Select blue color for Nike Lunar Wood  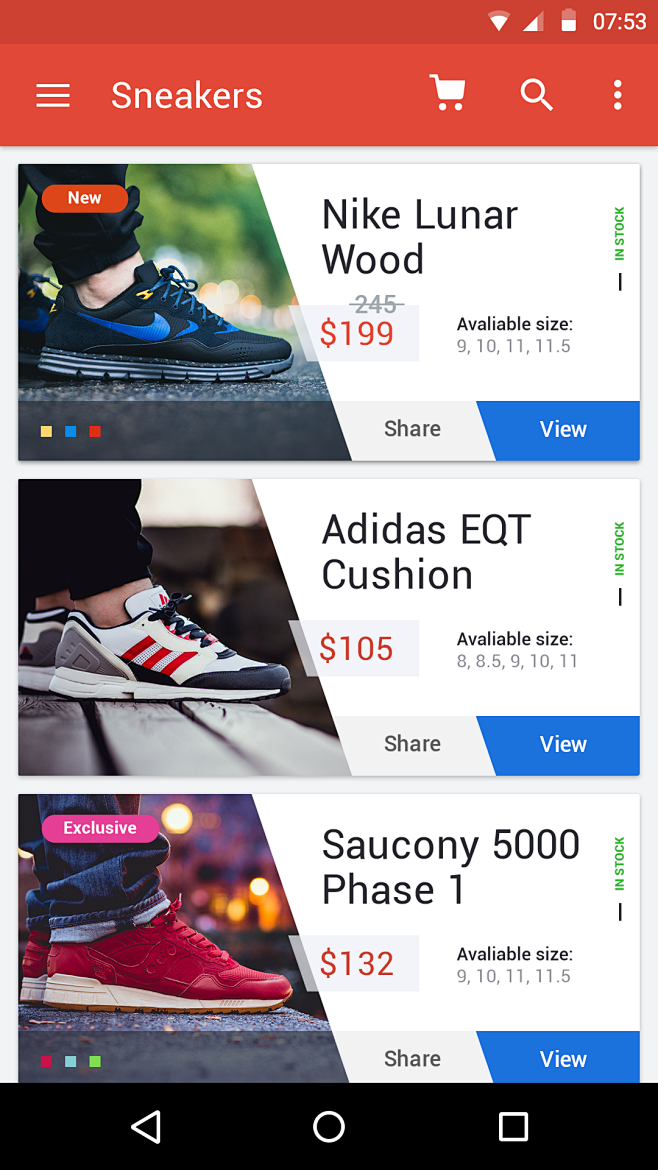click(x=71, y=432)
